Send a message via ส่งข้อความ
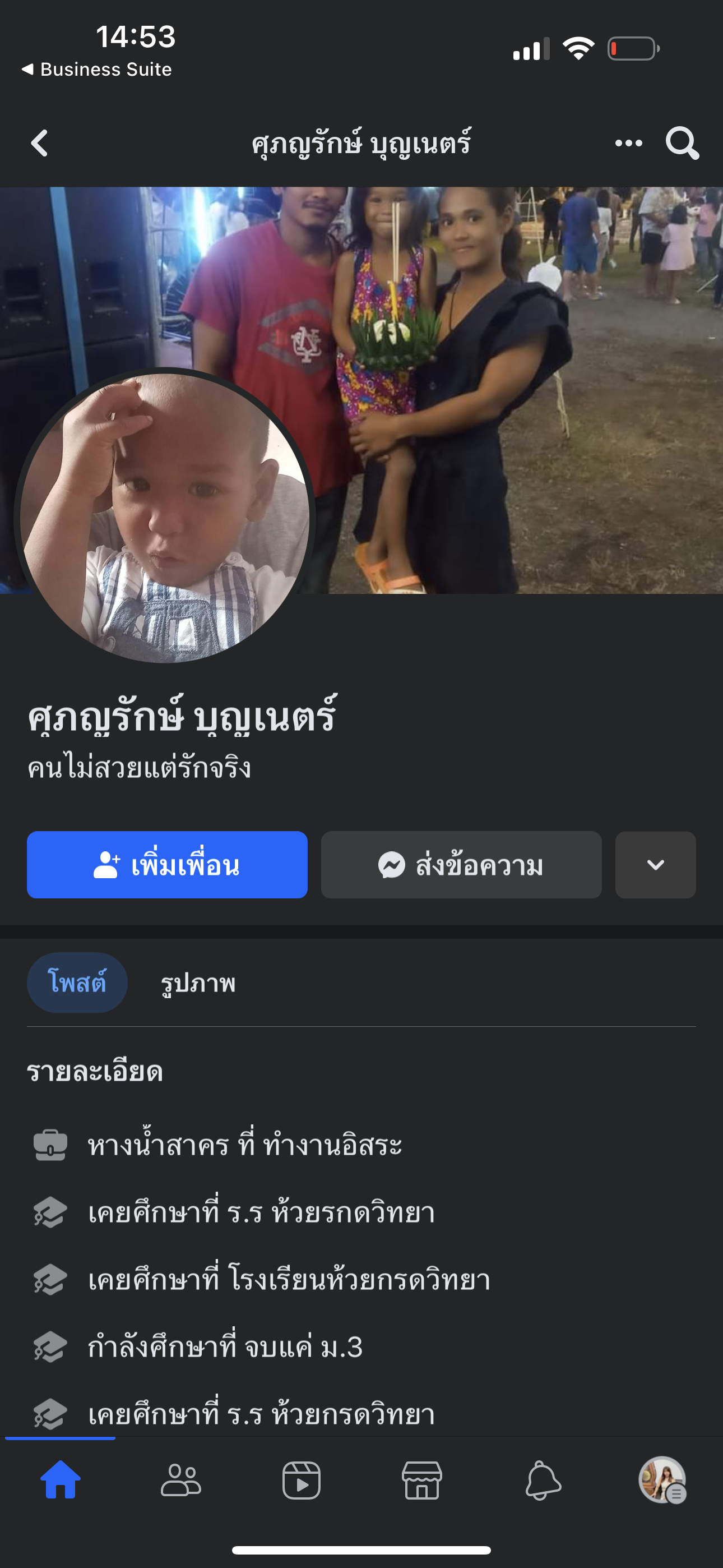The height and width of the screenshot is (1568, 723). point(461,864)
